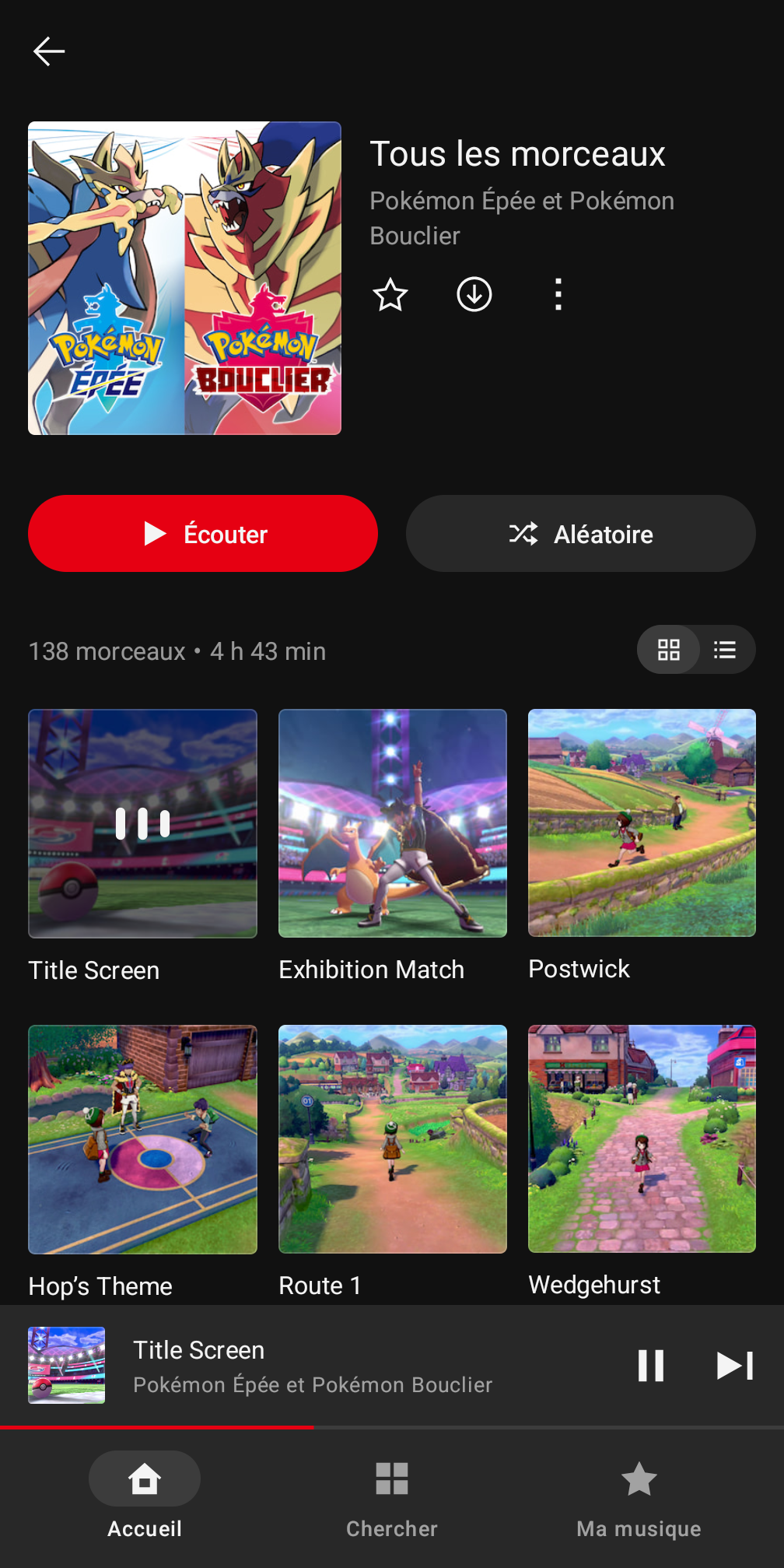Go back using the arrow

[48, 51]
